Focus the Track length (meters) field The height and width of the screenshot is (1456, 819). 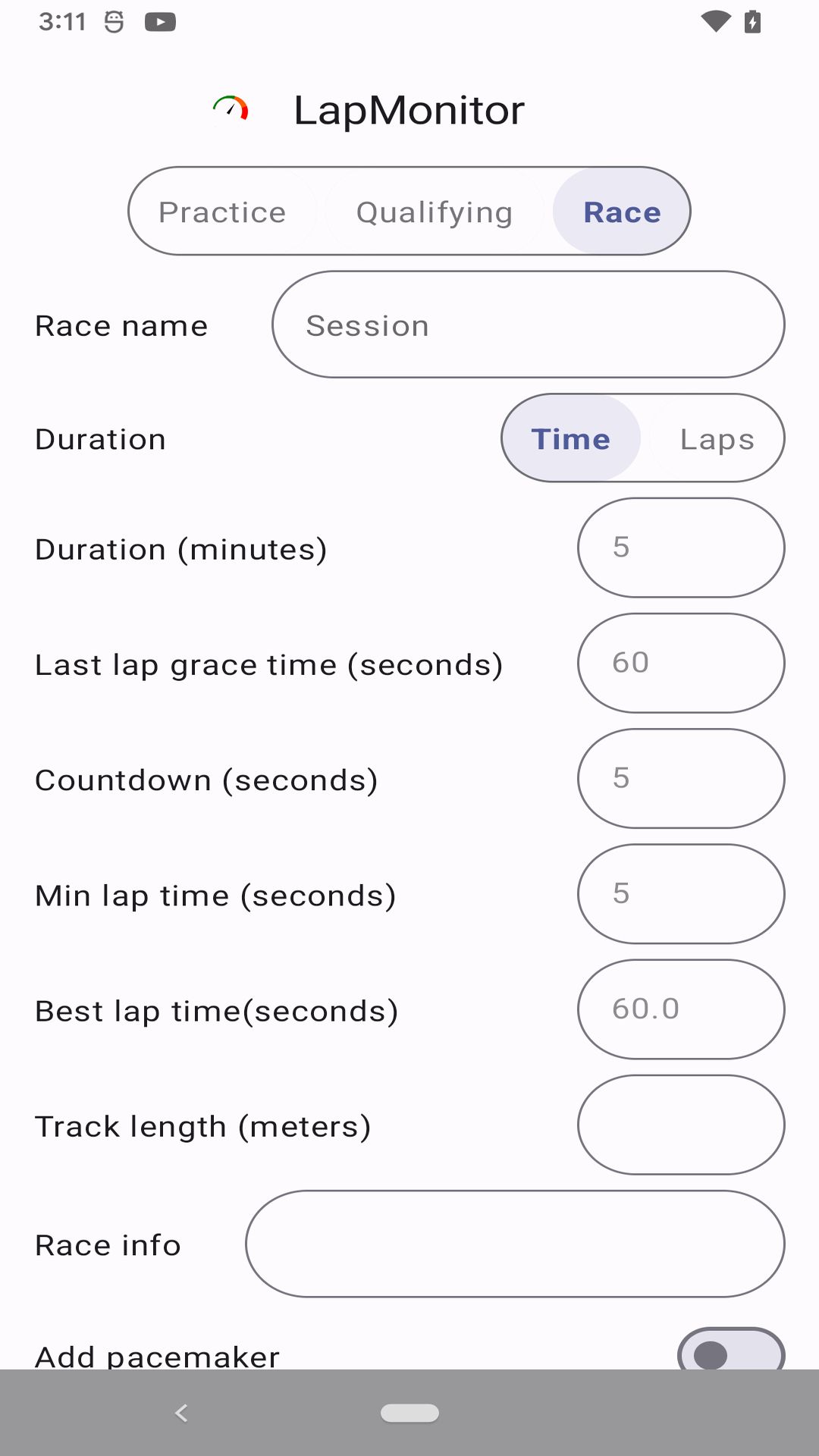[680, 1125]
